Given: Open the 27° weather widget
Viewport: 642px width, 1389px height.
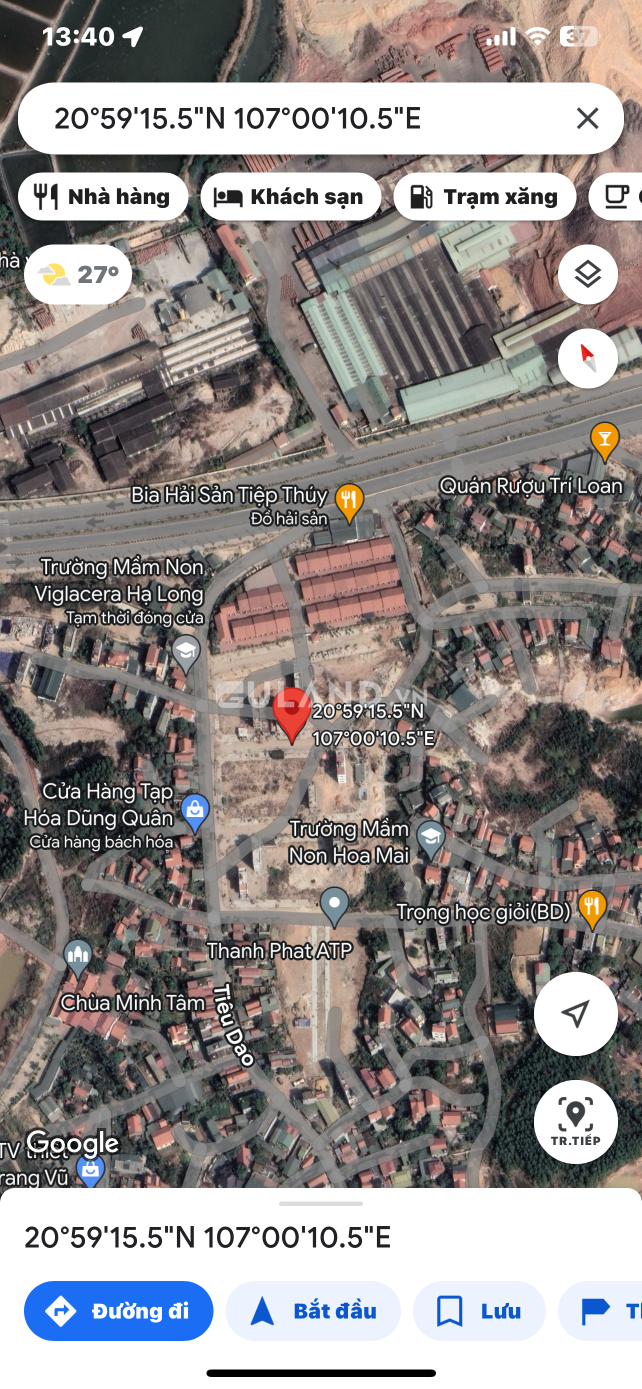Looking at the screenshot, I should 78,274.
